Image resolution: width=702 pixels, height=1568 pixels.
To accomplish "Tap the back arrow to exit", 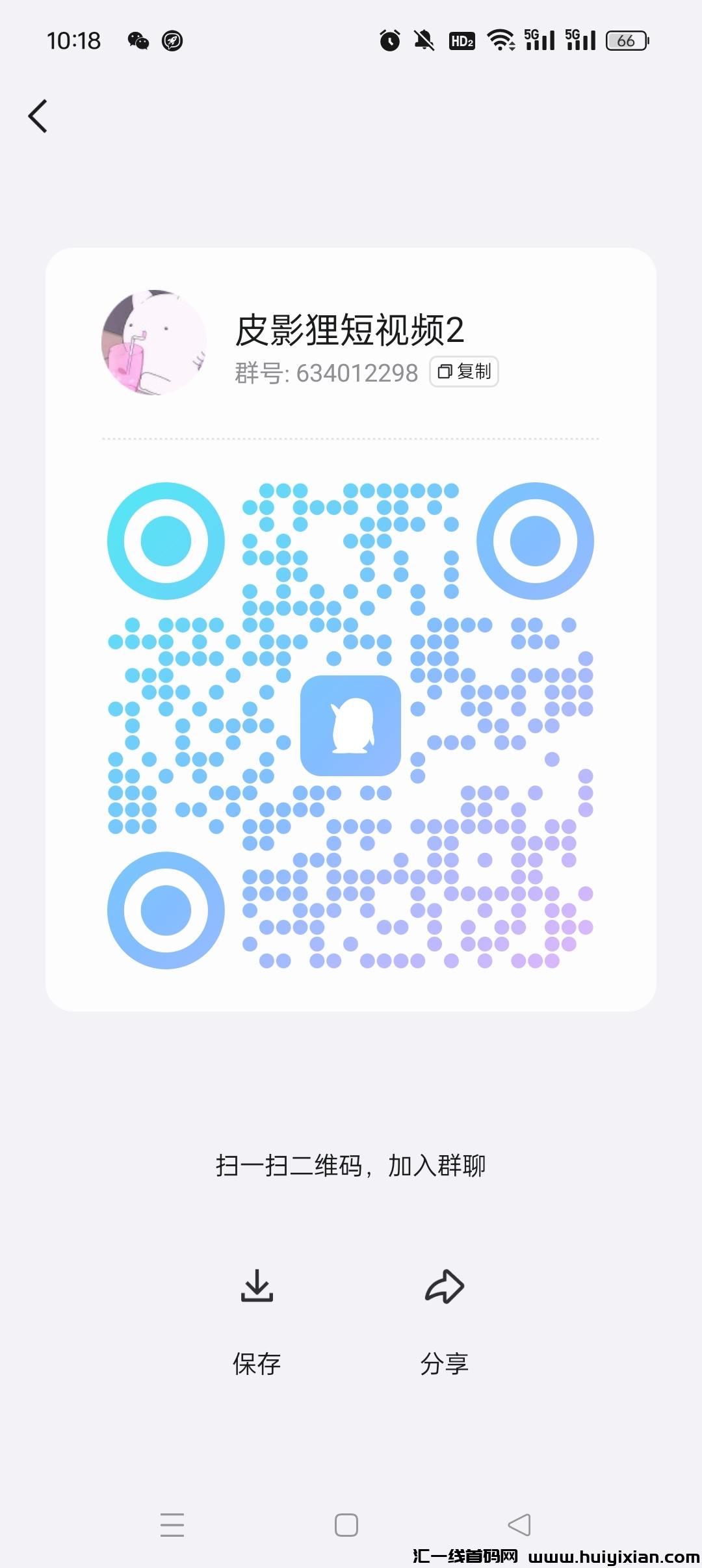I will point(37,116).
